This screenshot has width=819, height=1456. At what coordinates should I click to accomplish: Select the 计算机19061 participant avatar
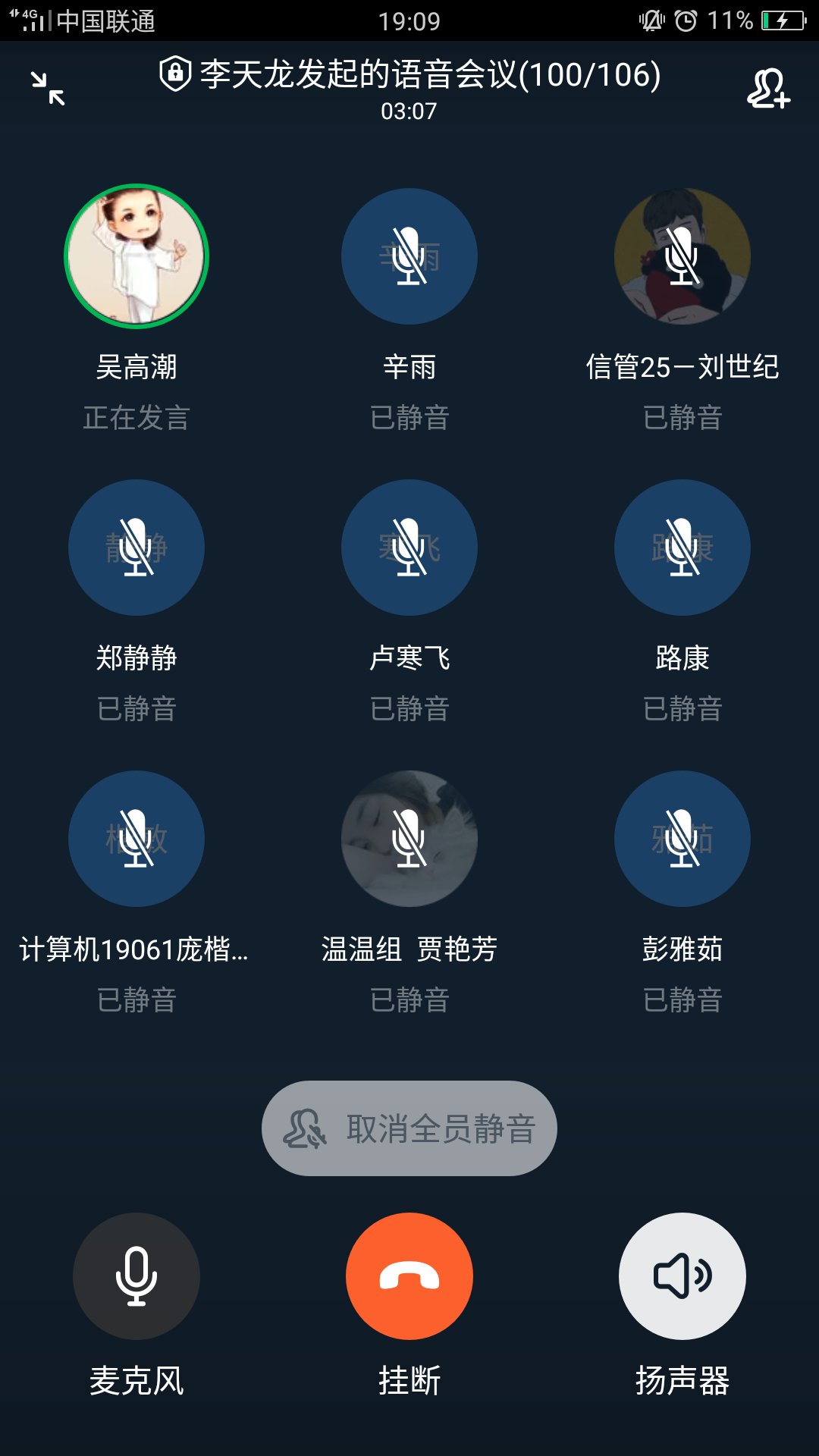coord(136,839)
